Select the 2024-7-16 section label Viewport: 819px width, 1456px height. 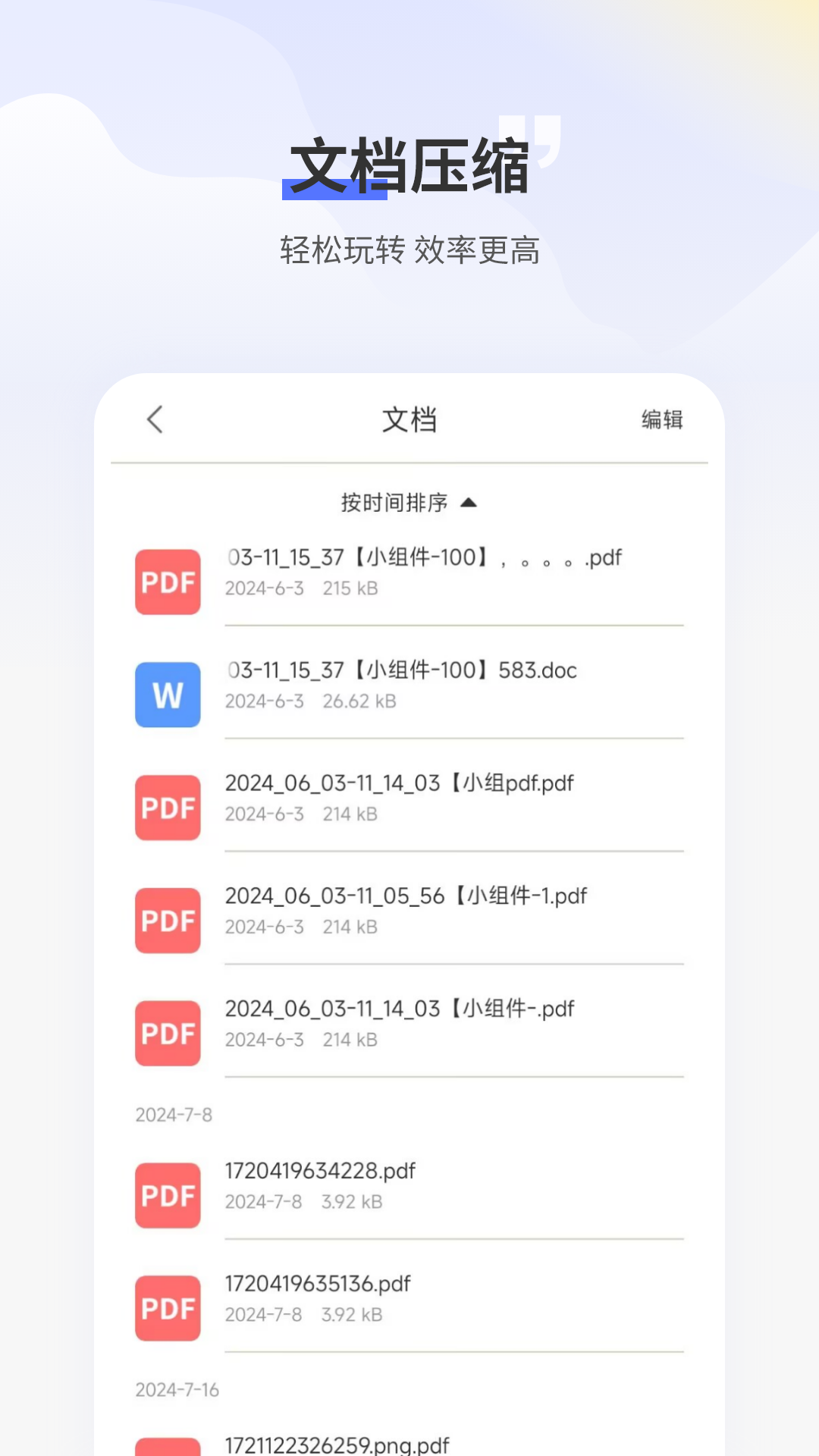pos(177,1390)
